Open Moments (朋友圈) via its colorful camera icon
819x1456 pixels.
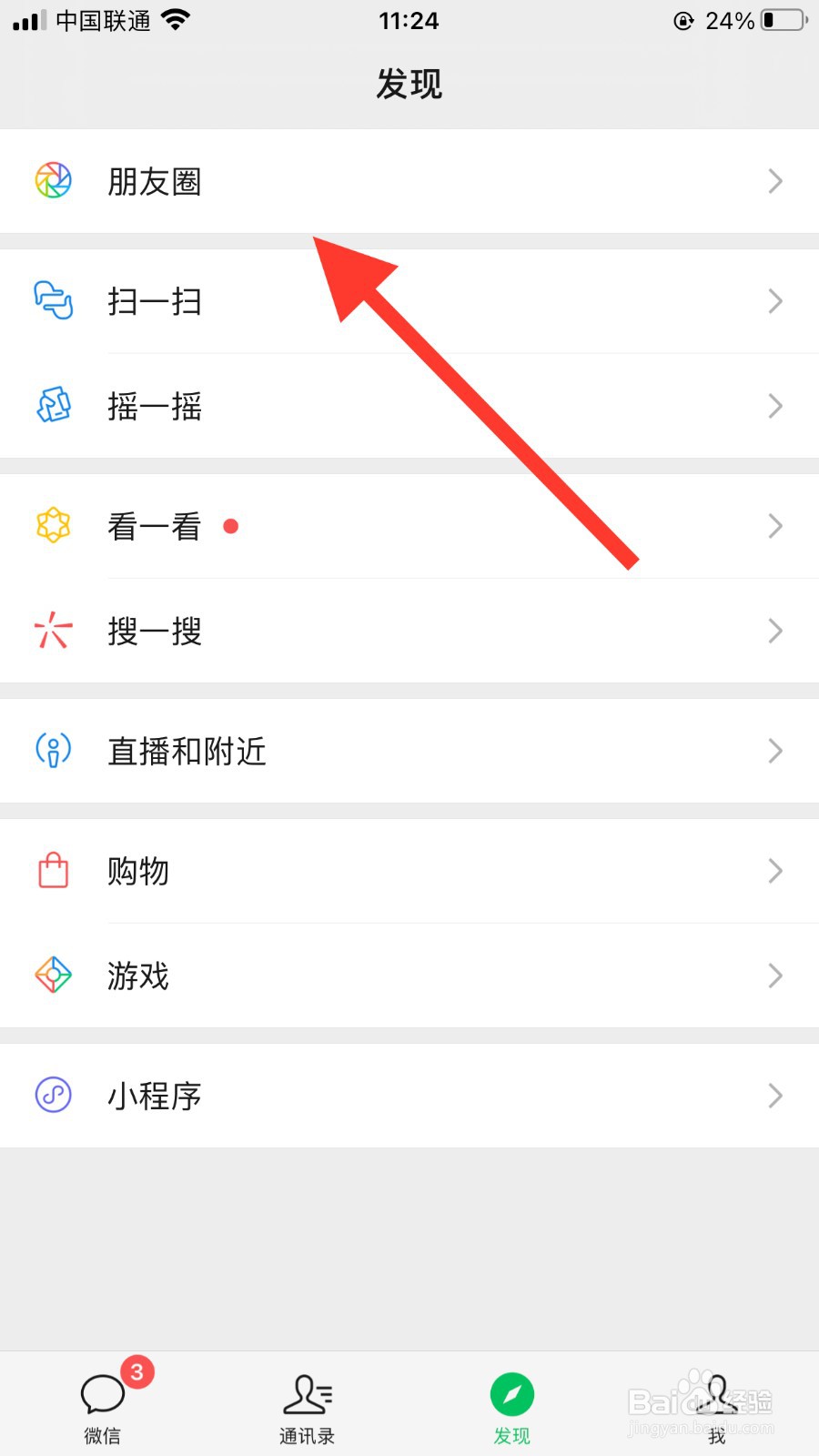point(53,181)
